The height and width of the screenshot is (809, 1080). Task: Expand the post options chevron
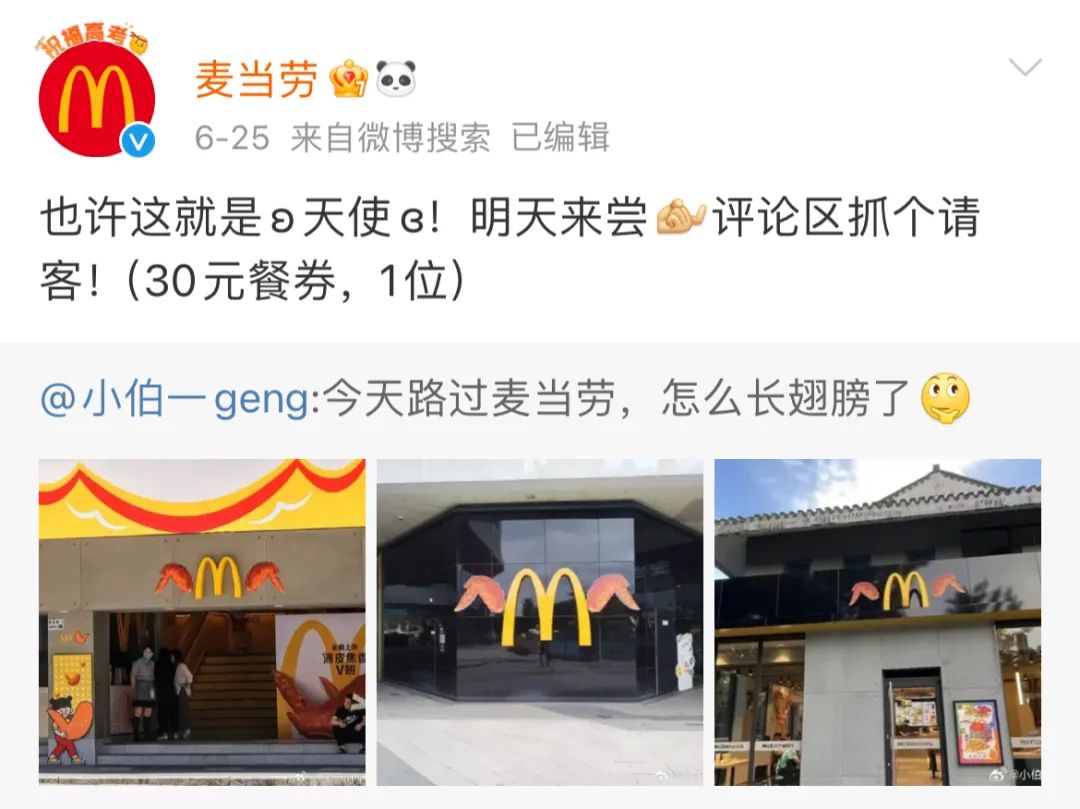tap(1025, 69)
